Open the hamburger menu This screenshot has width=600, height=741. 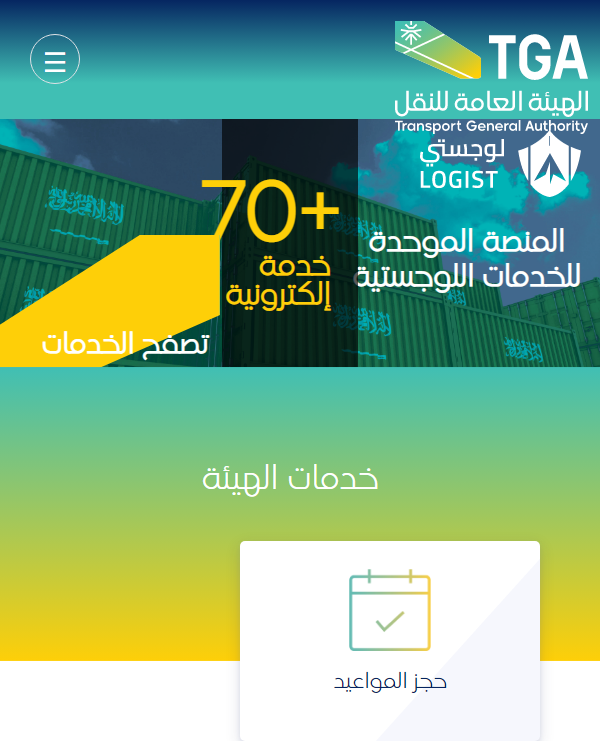55,60
